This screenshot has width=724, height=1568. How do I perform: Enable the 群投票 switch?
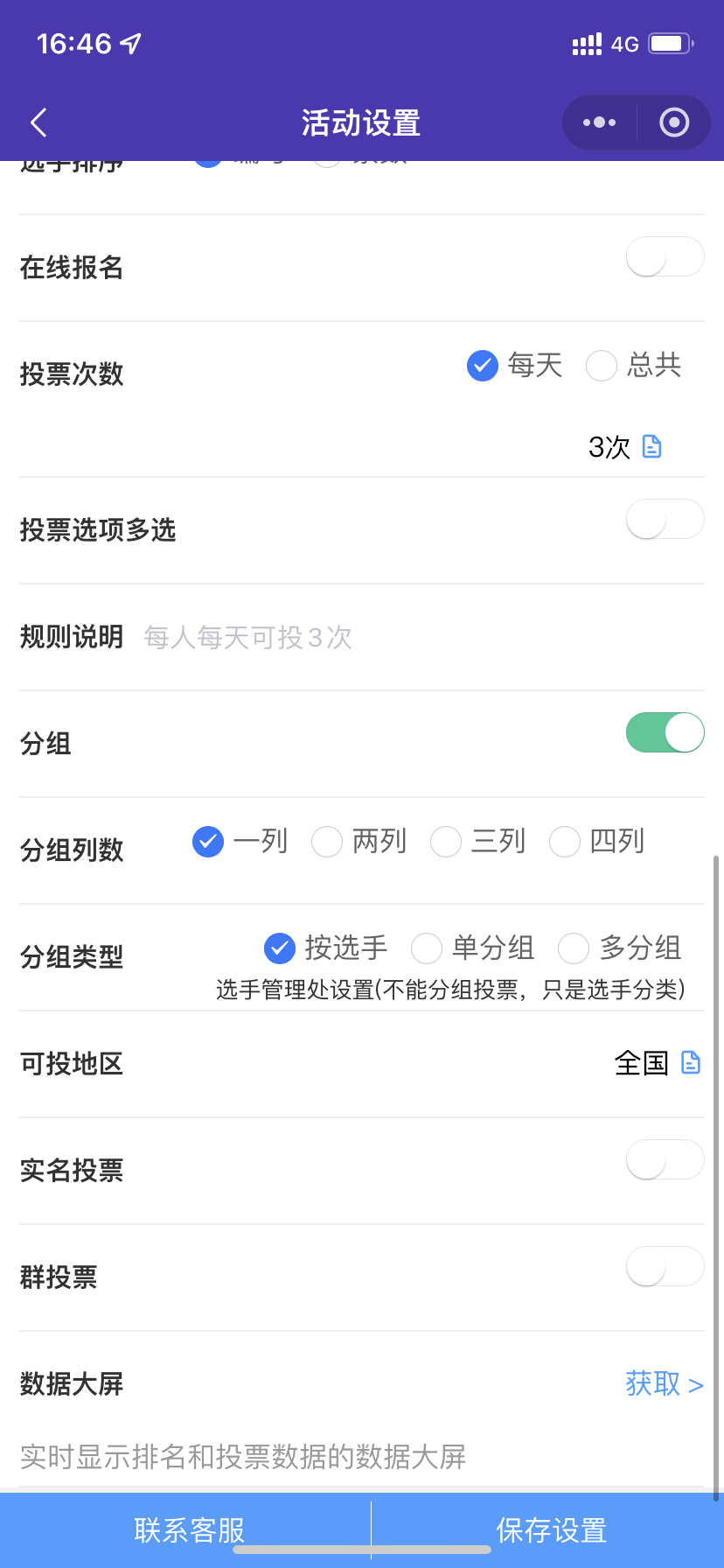coord(665,1267)
